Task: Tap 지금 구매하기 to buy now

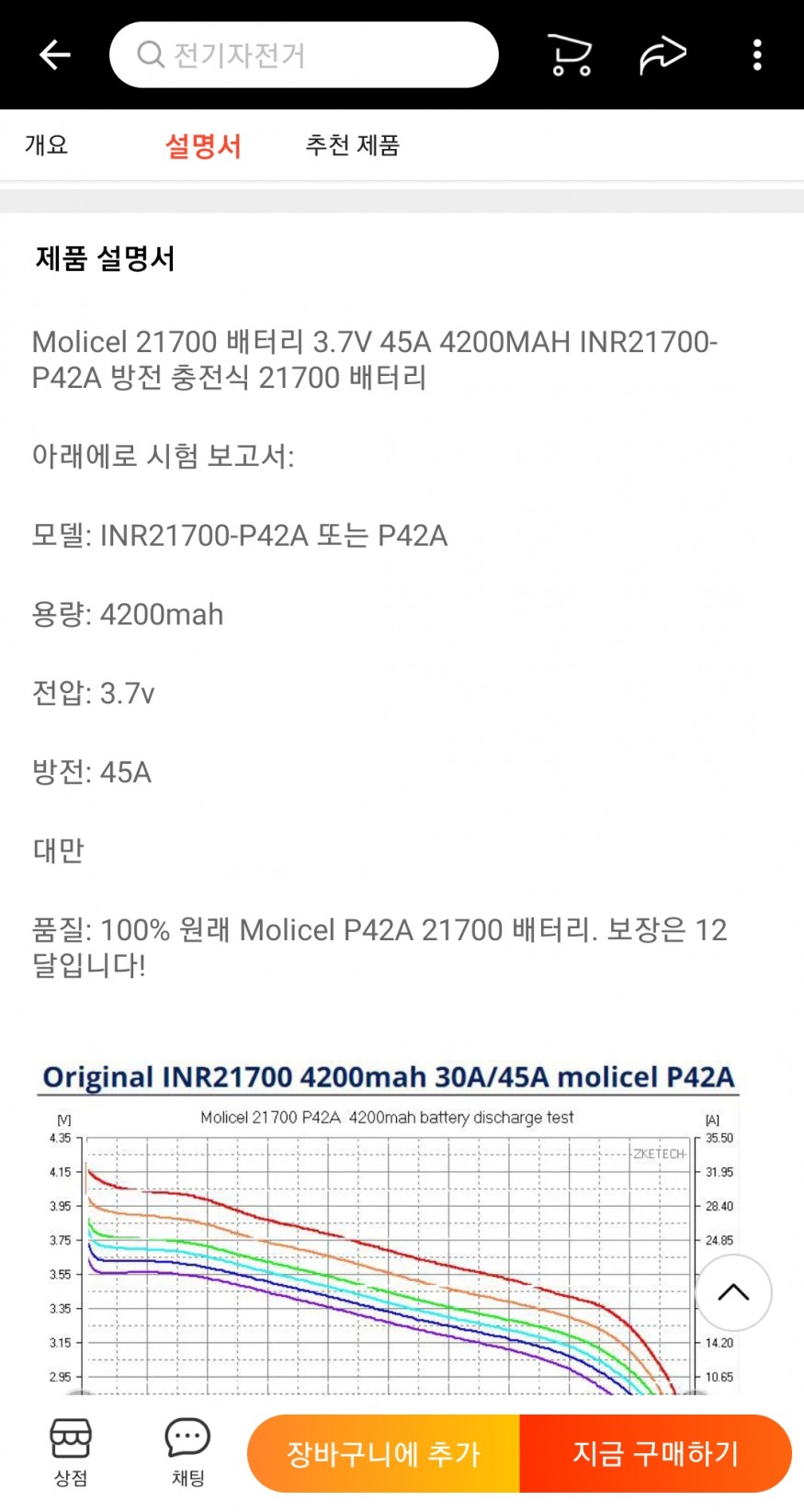Action: (656, 1453)
